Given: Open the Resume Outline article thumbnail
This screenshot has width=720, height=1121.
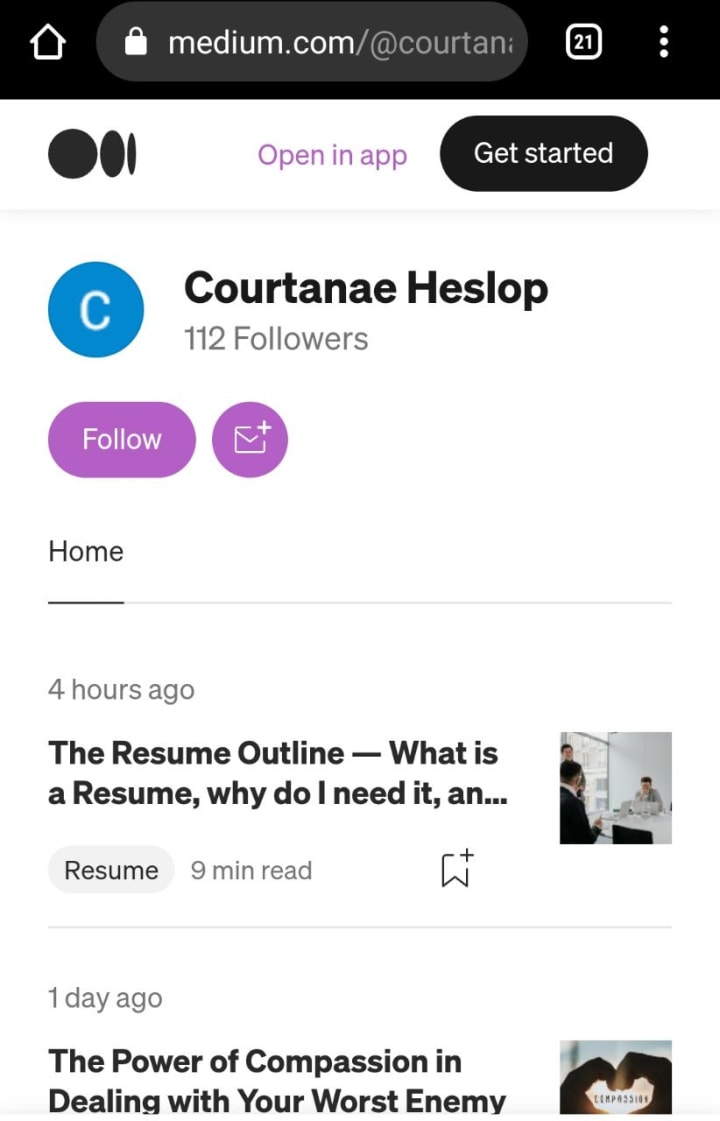Looking at the screenshot, I should coord(616,788).
